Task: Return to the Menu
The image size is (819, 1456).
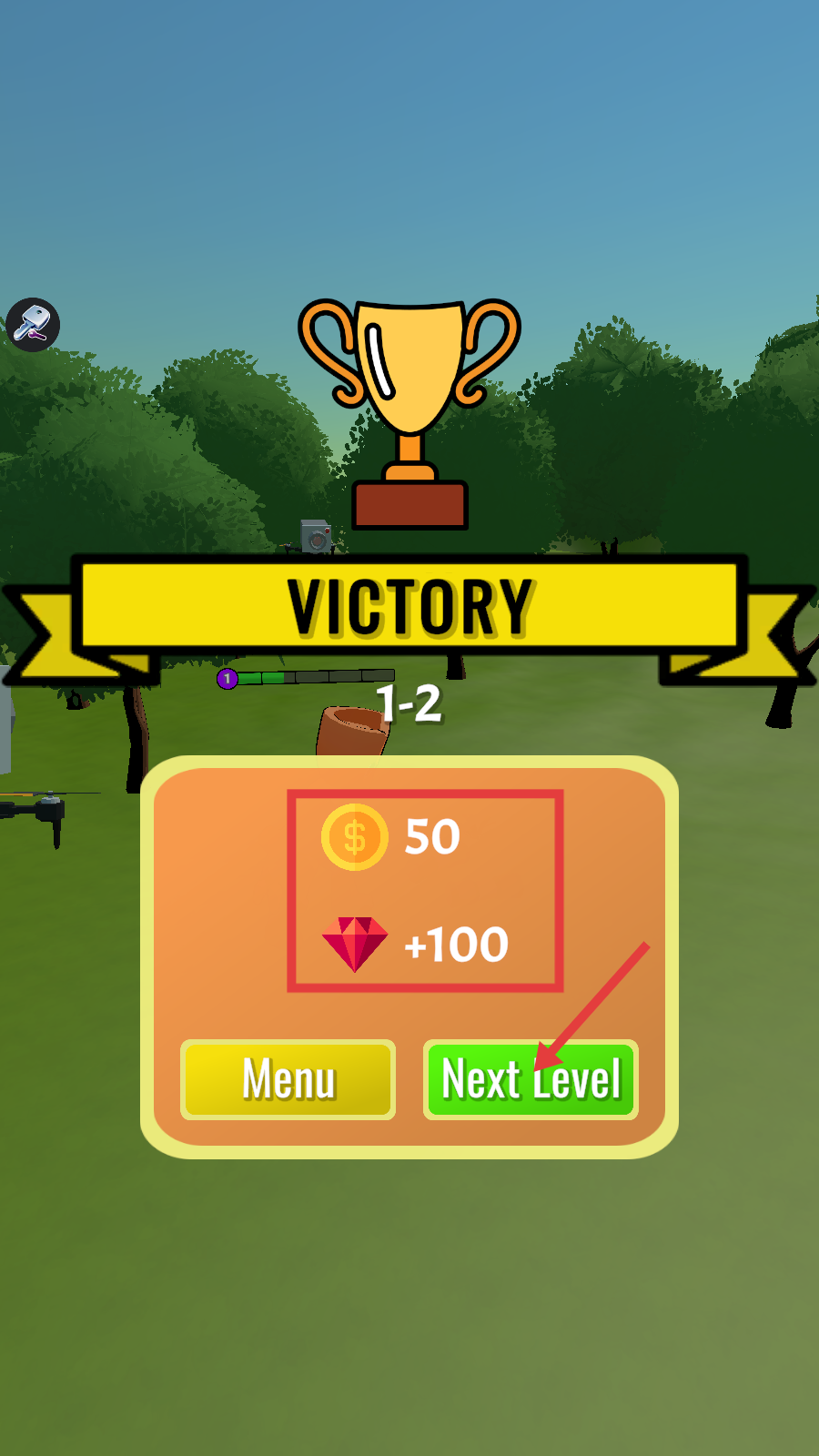Action: pos(288,1079)
